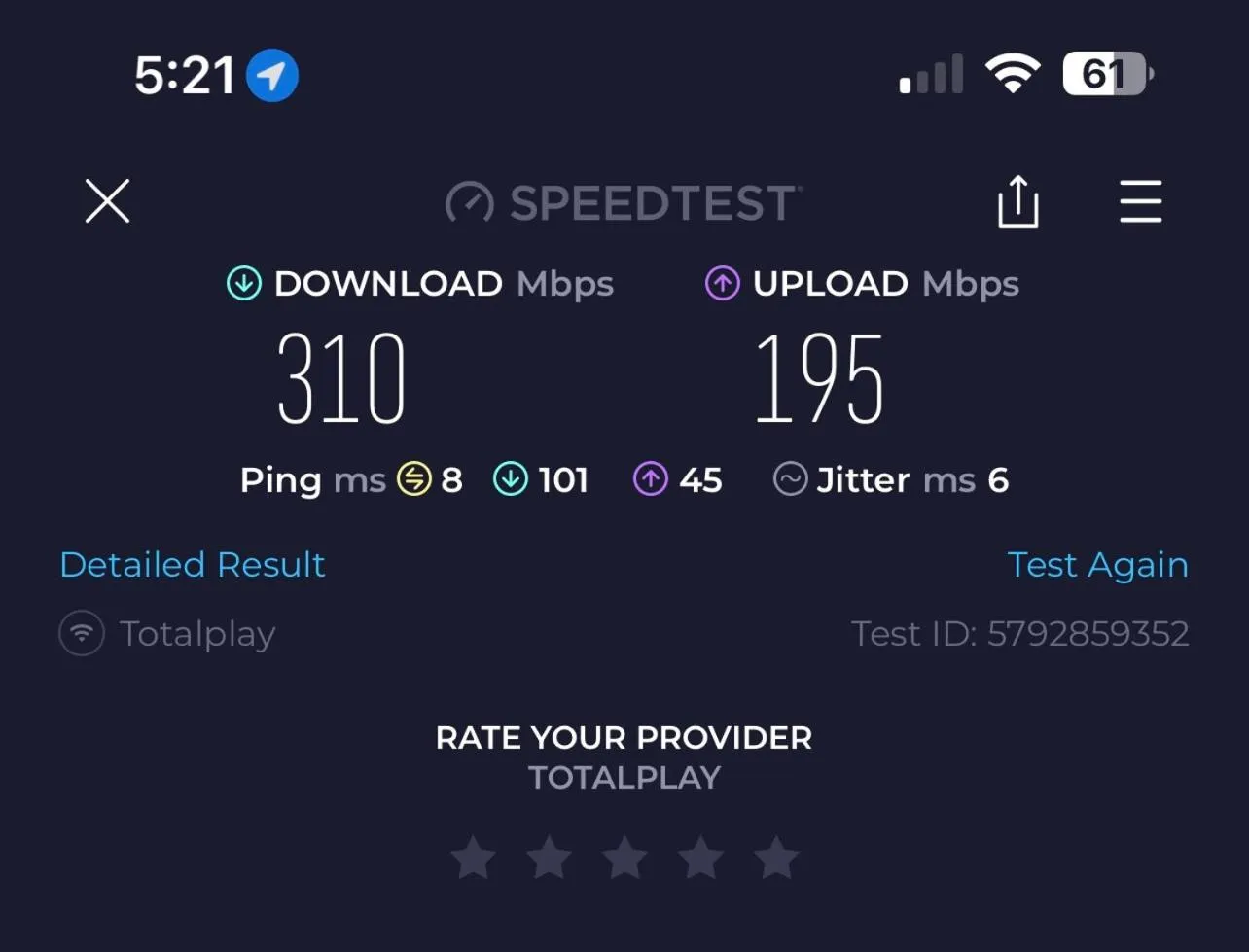Rate Totalplay one star
Screen dimensions: 1249x952
(474, 859)
